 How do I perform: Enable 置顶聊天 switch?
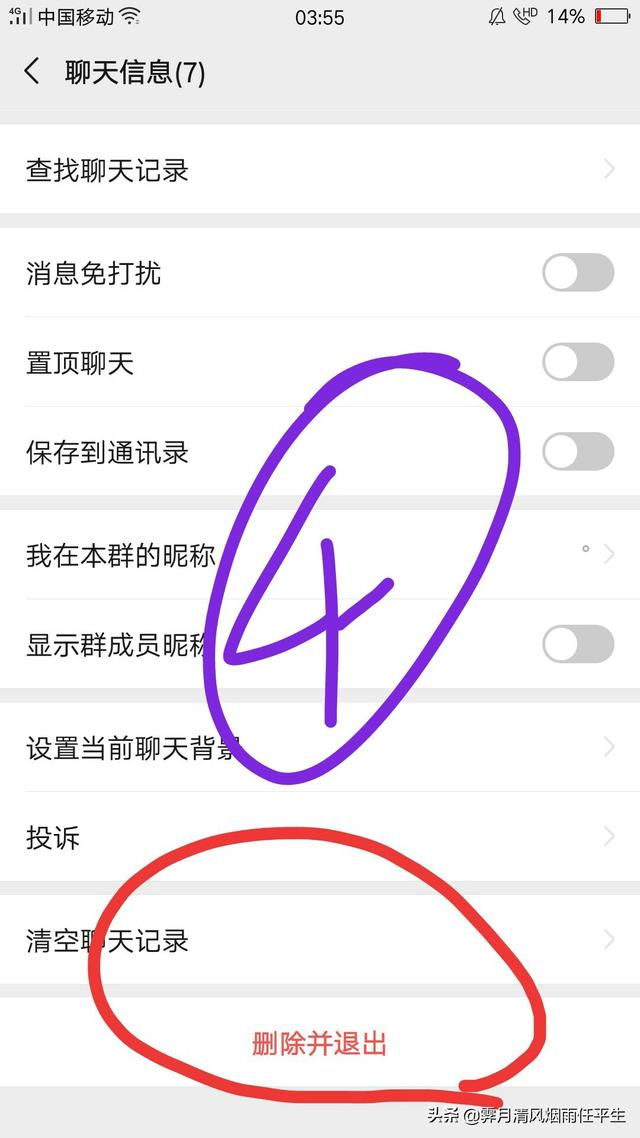[578, 362]
